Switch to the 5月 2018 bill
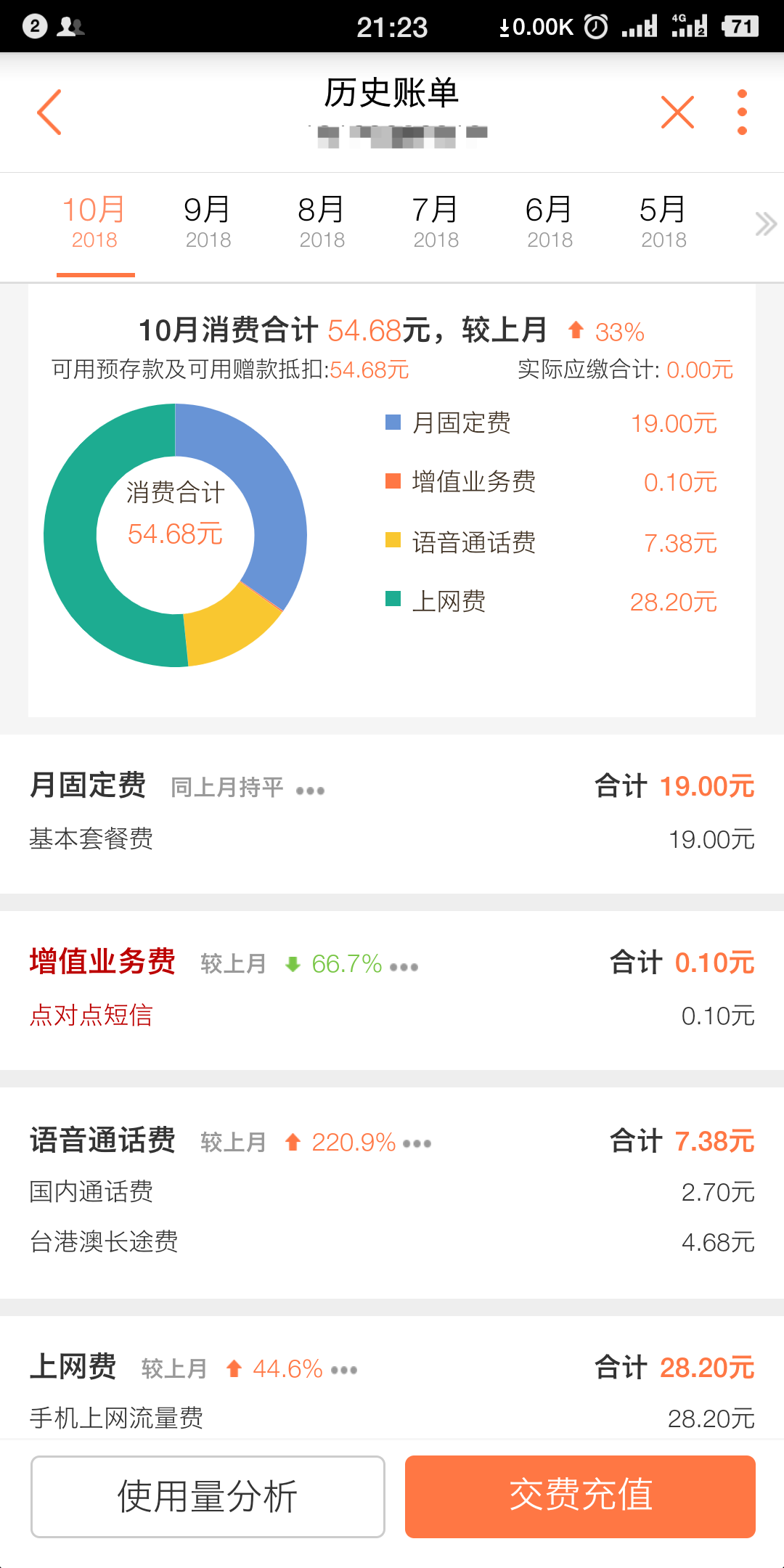The height and width of the screenshot is (1568, 784). pos(663,222)
